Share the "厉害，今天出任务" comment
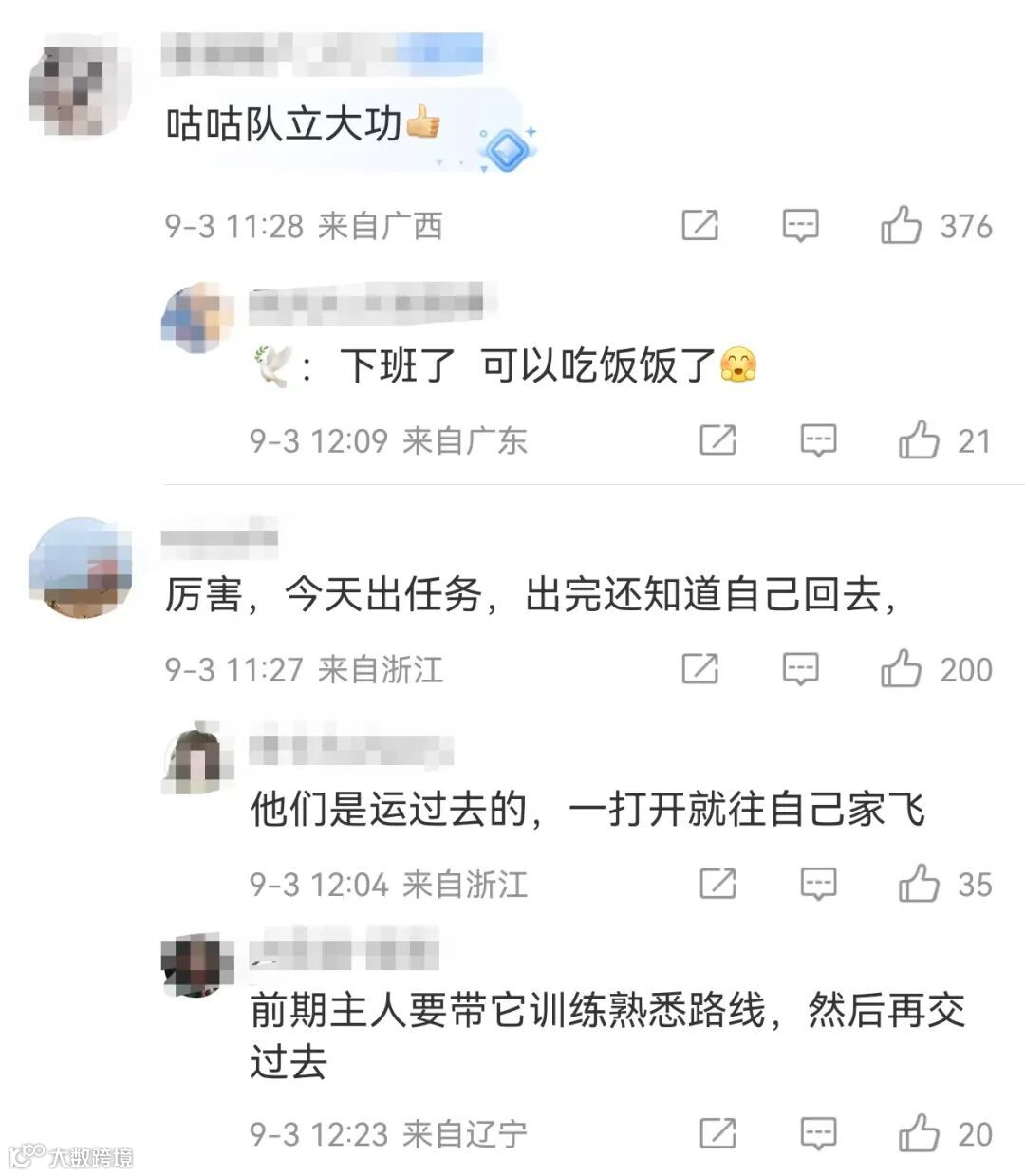Screen dimensions: 1025x1176 point(699,668)
